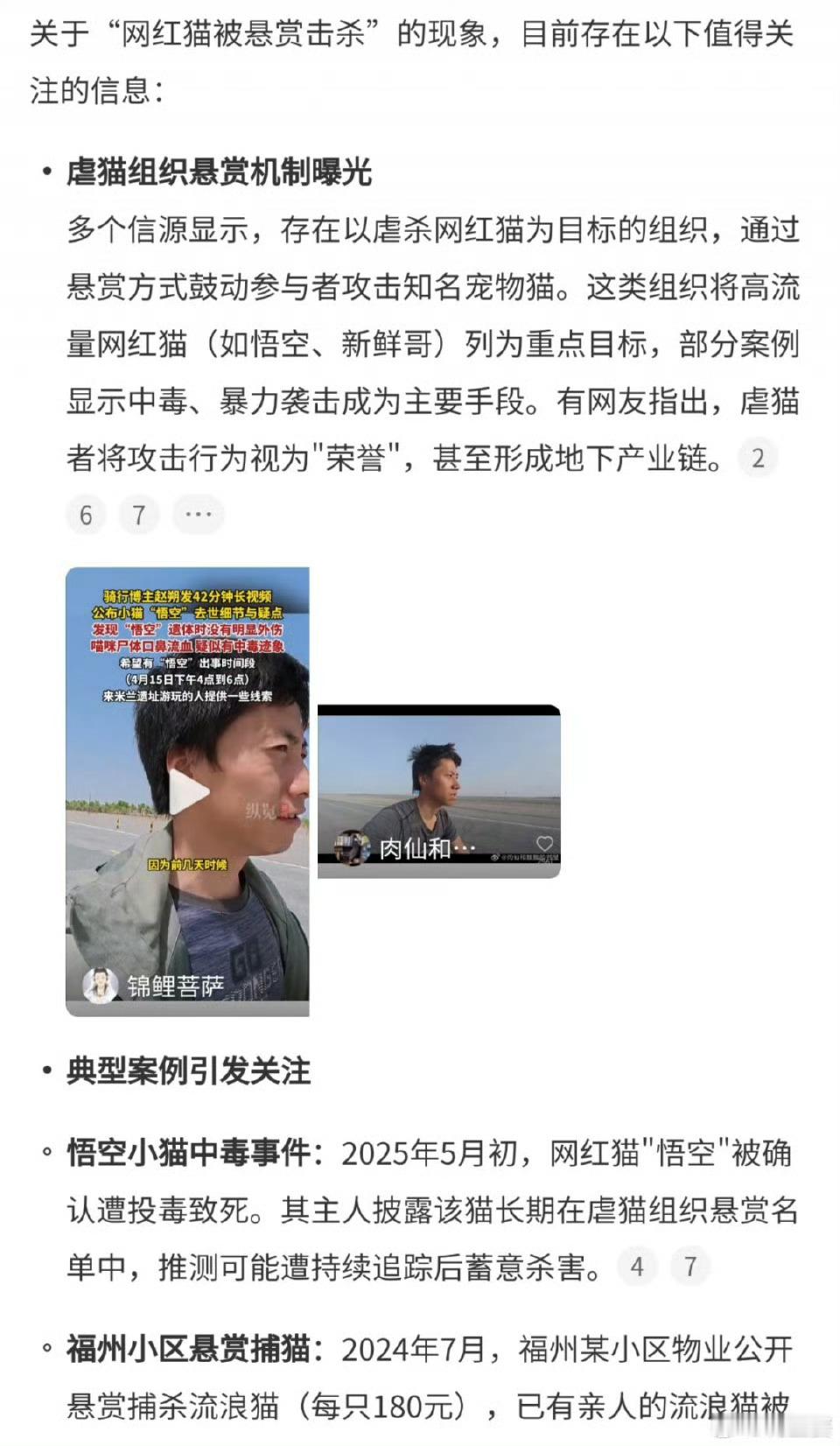Image resolution: width=840 pixels, height=1446 pixels.
Task: Open citation 6 under the bounty mechanism section
Action: point(86,515)
